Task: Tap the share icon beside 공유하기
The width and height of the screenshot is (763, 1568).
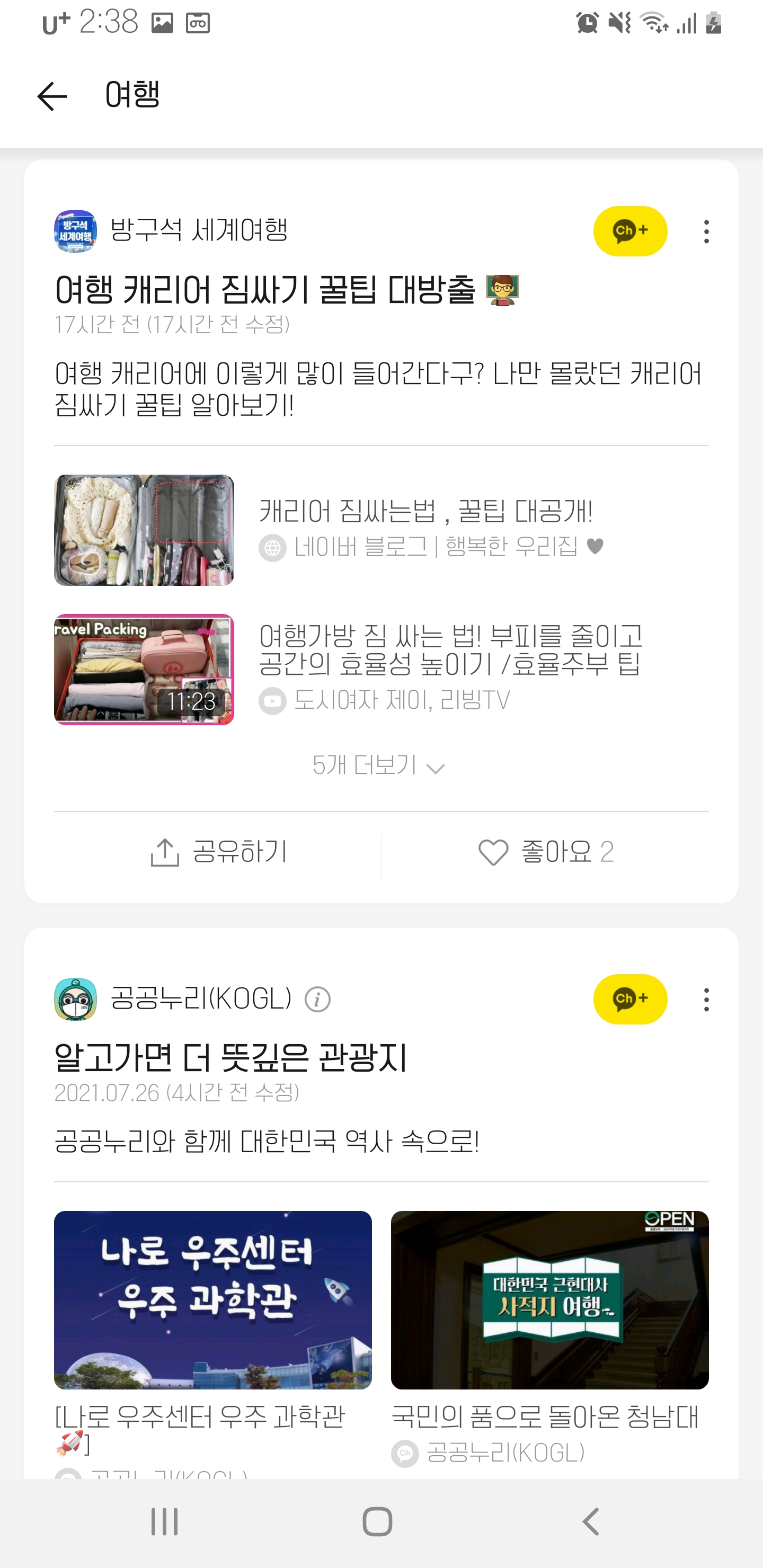Action: click(164, 852)
